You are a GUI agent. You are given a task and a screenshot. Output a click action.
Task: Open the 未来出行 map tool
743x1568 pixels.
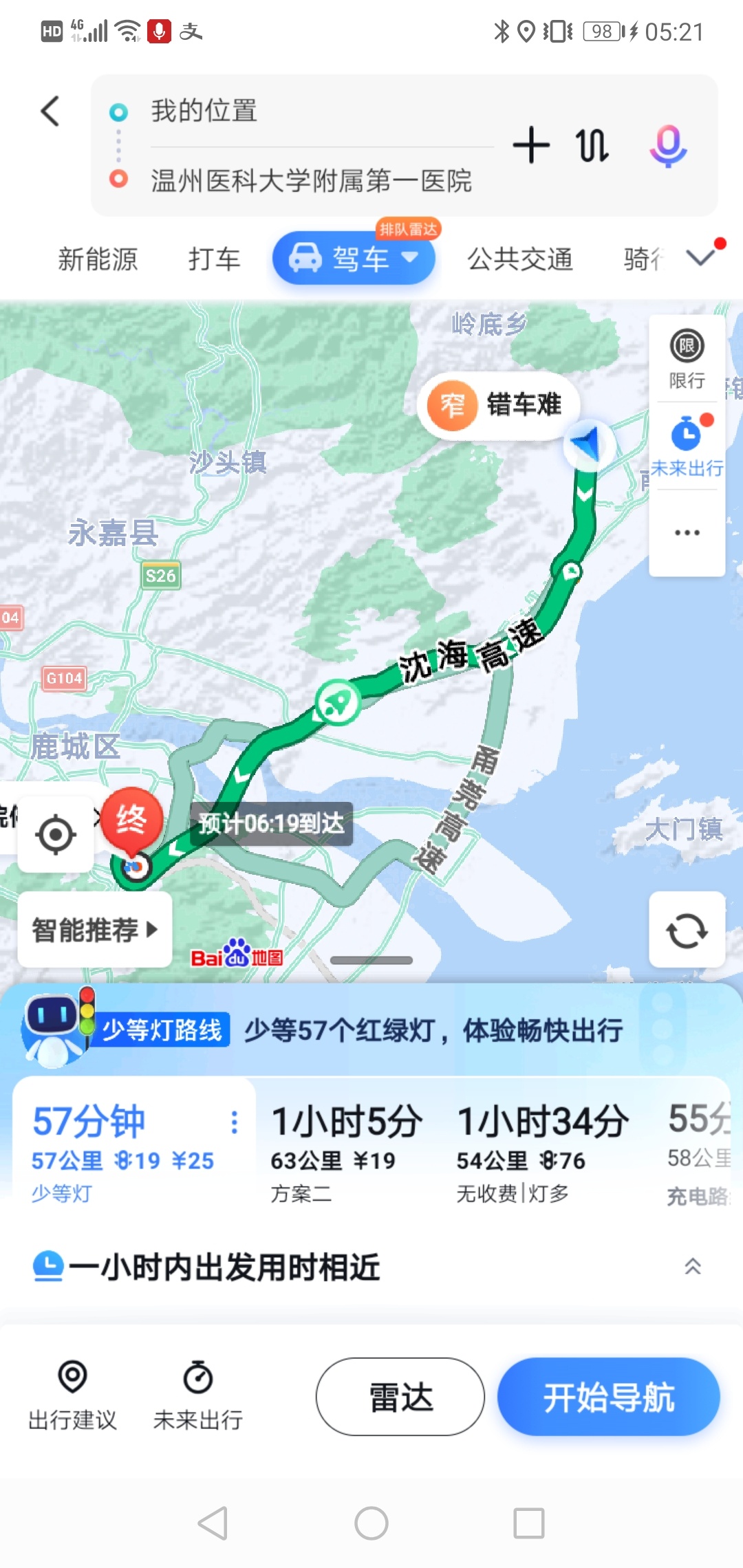pos(687,447)
